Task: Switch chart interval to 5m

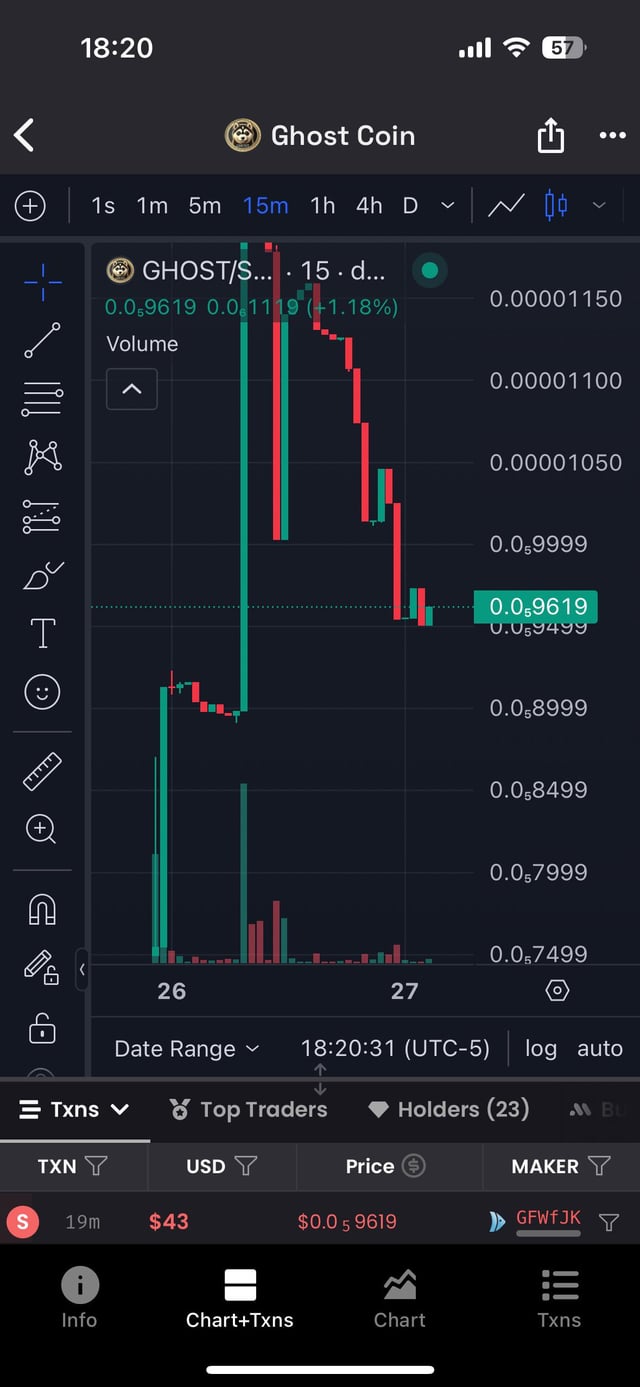Action: [x=204, y=205]
